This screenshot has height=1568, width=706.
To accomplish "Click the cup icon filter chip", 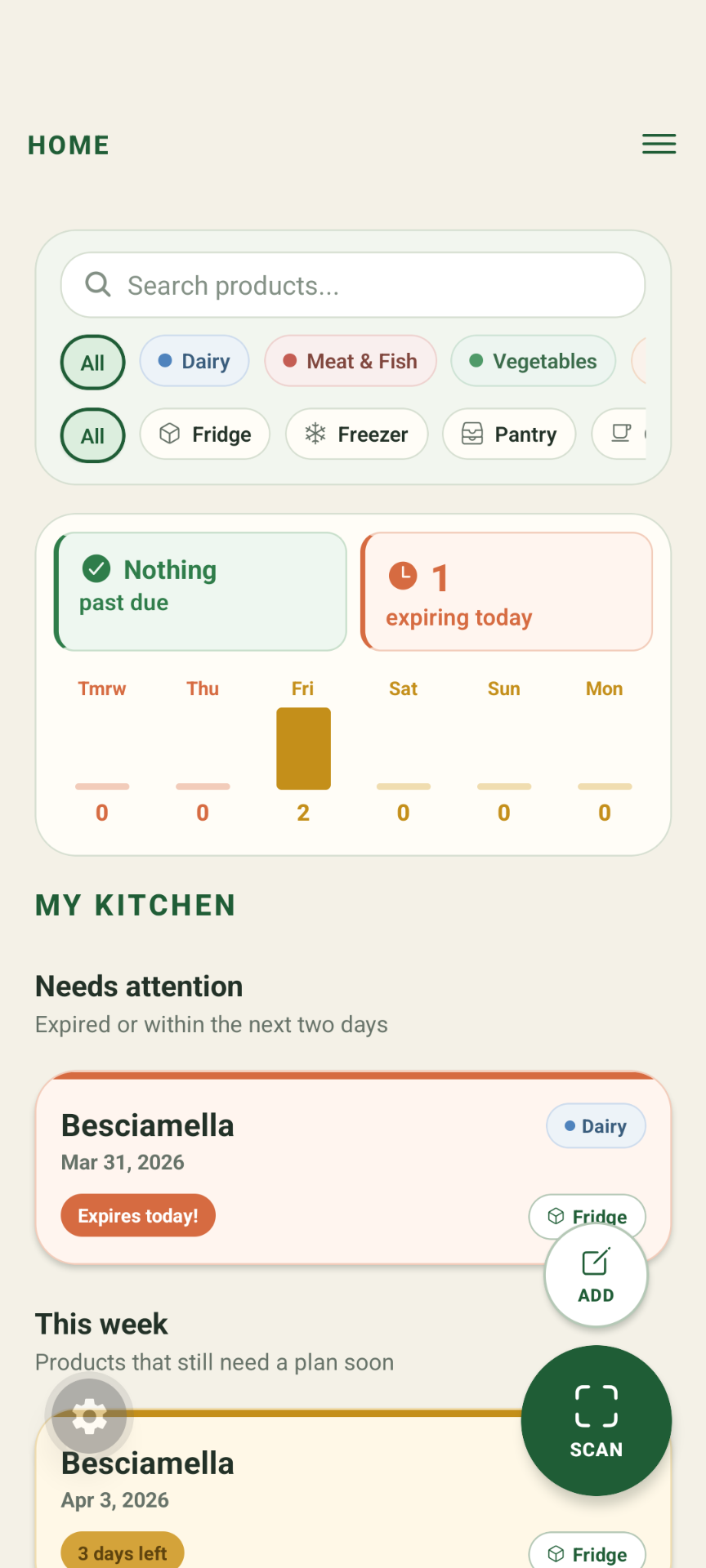I will point(619,434).
